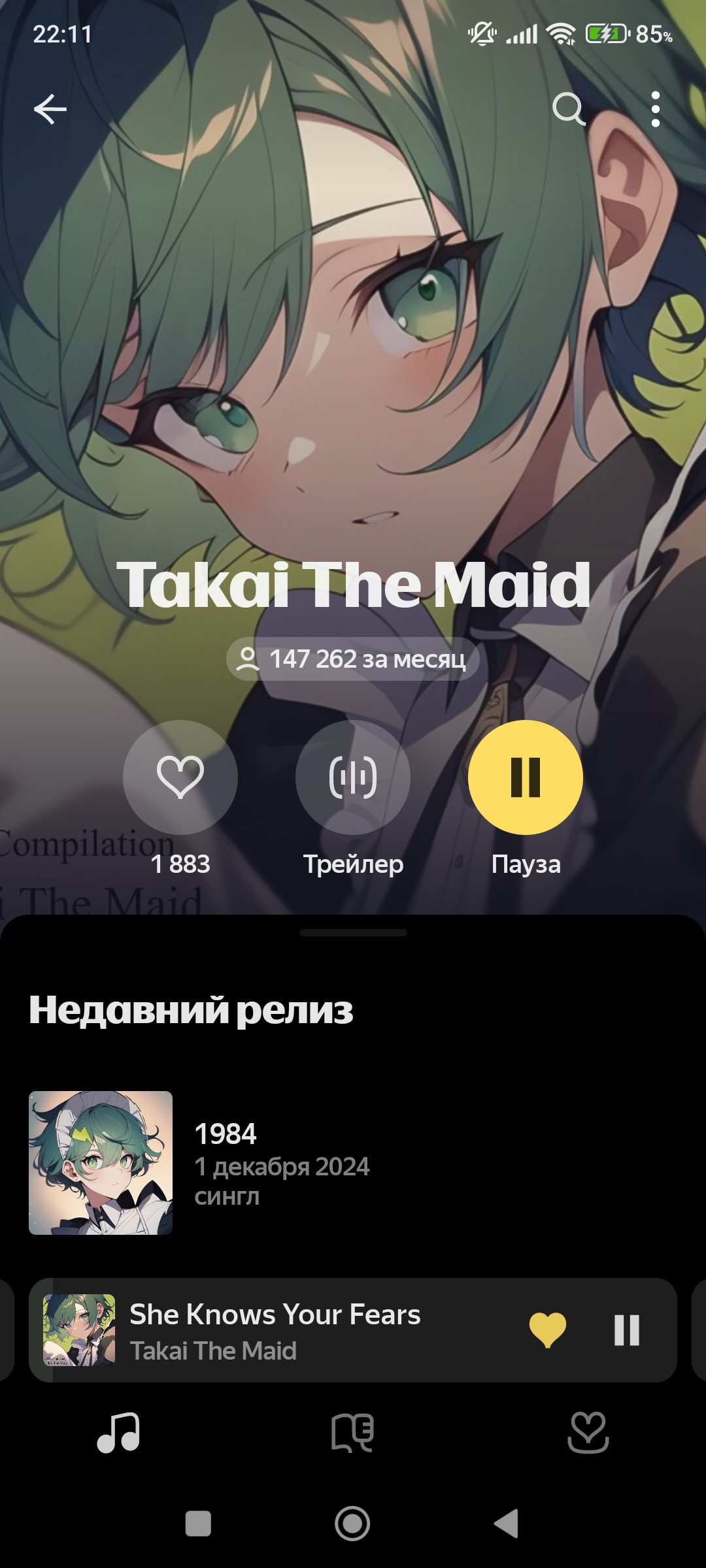Viewport: 706px width, 1568px height.
Task: Unlike She Knows Your Fears in the mini player
Action: click(x=547, y=1330)
